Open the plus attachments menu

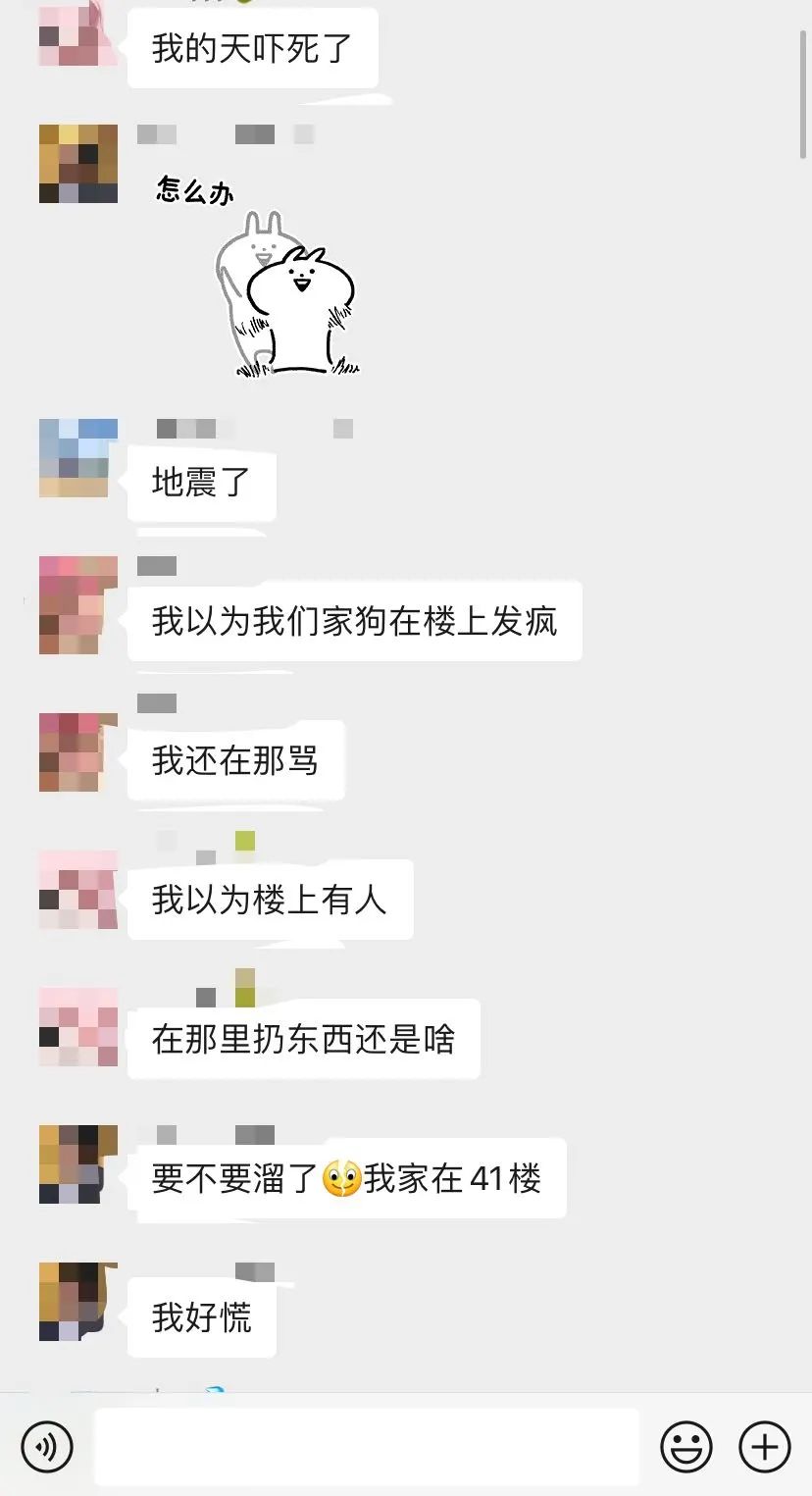click(x=764, y=1447)
